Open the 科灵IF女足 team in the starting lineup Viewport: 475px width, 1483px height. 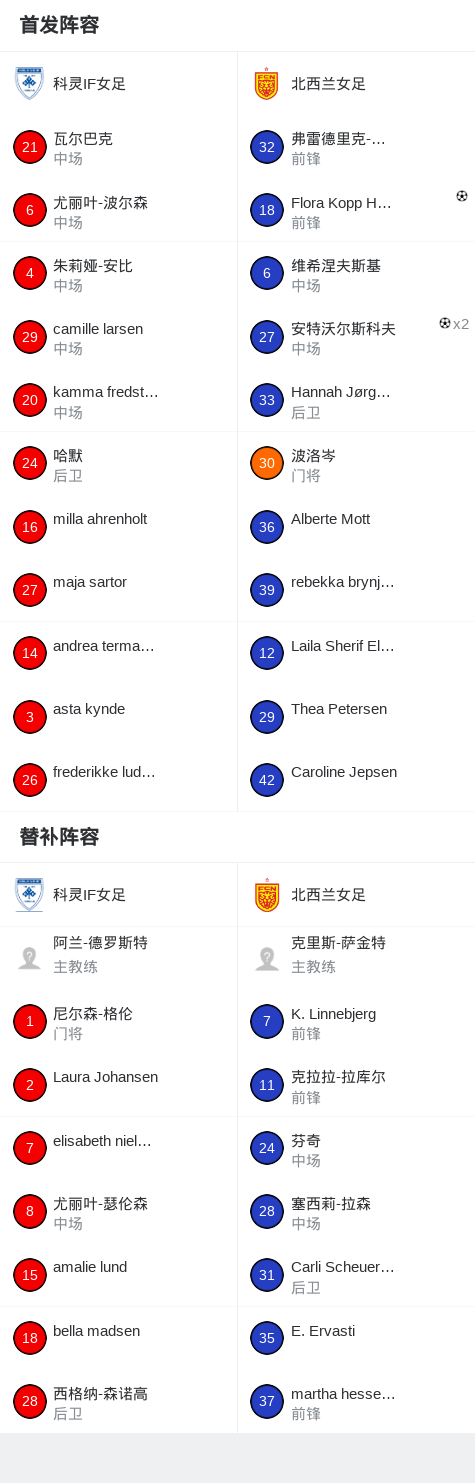(118, 84)
